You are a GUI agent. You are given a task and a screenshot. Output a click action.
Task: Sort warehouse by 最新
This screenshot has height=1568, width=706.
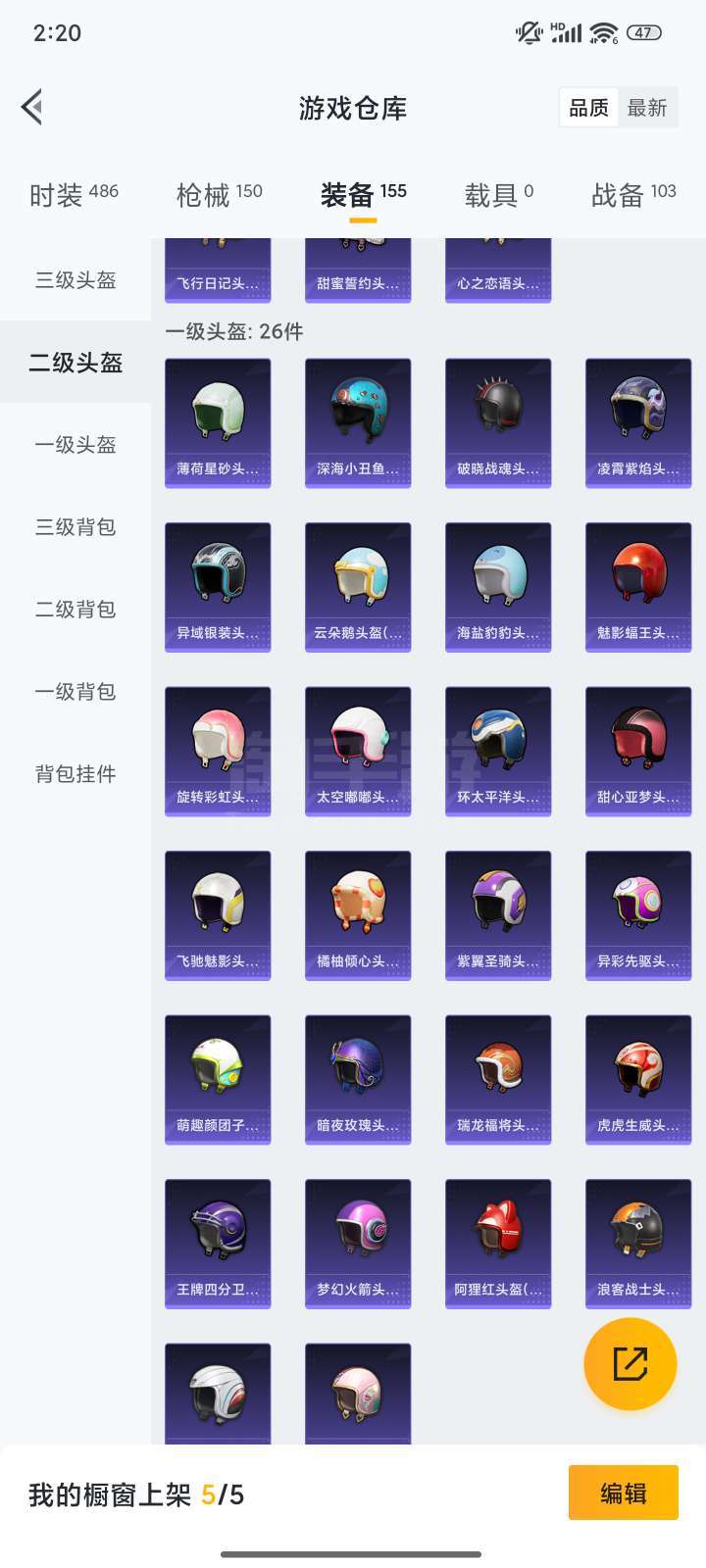(x=647, y=108)
